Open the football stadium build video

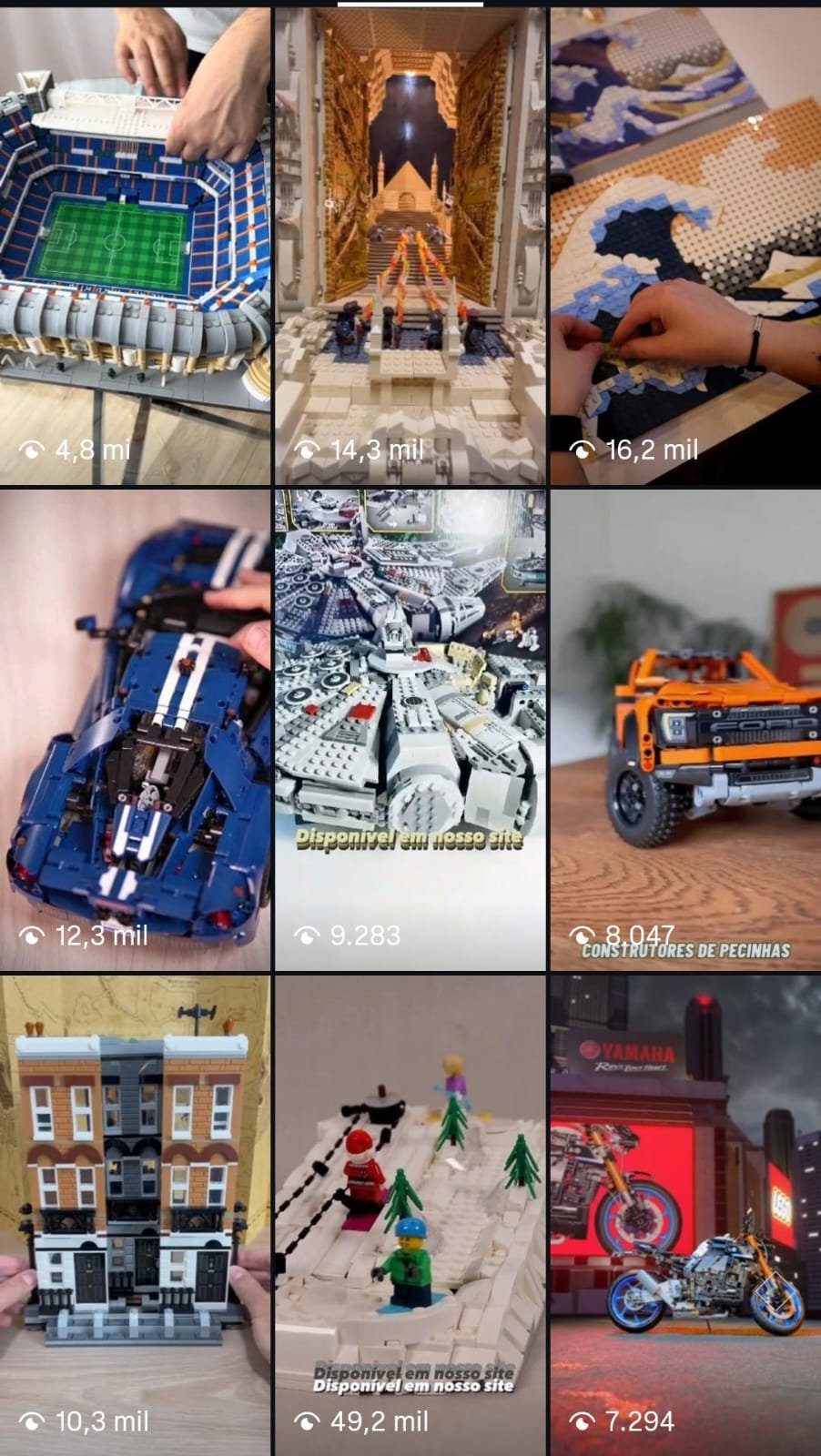tap(136, 246)
